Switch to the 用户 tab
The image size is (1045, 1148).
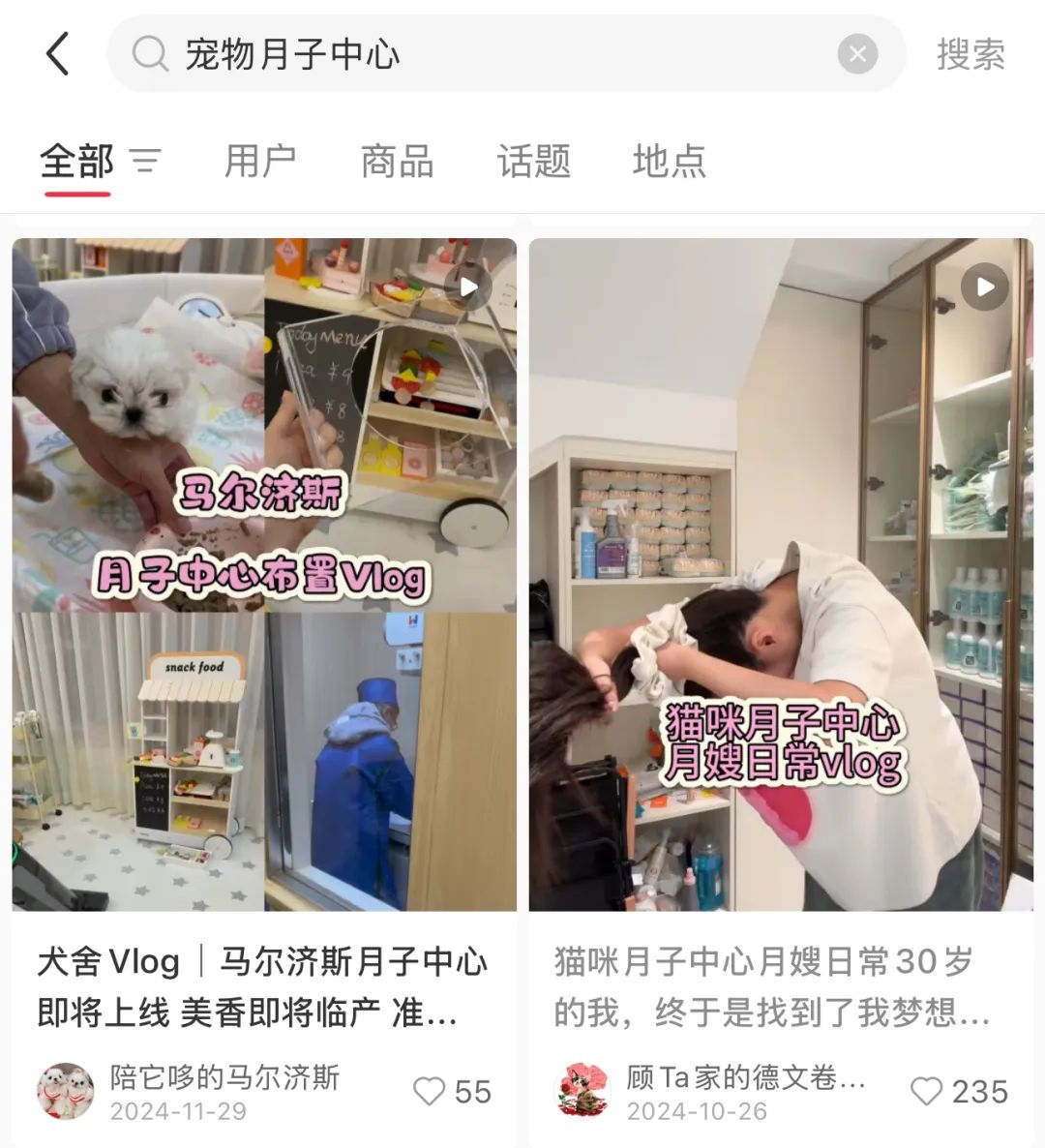(x=260, y=161)
